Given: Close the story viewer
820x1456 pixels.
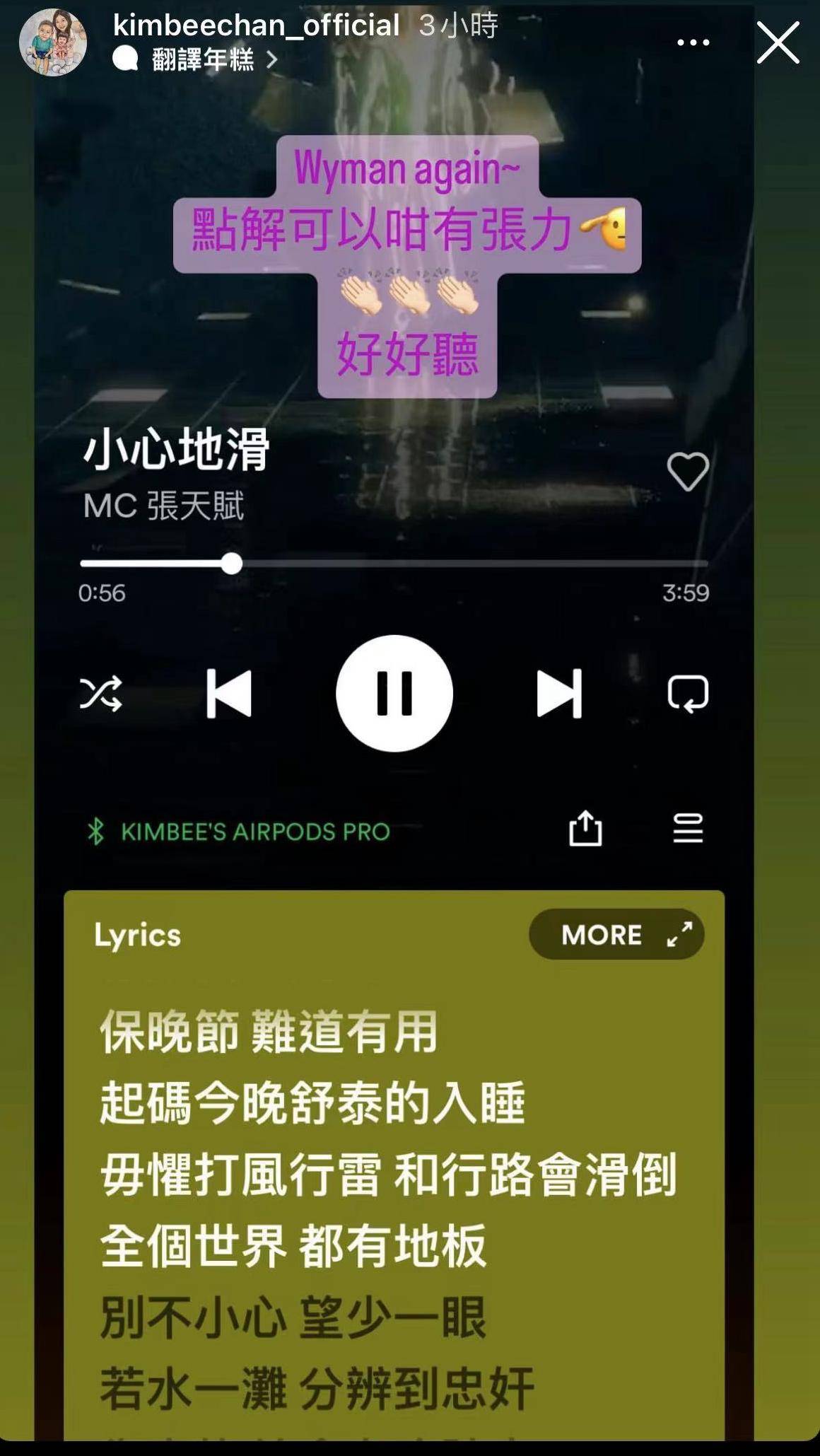Looking at the screenshot, I should [x=778, y=42].
